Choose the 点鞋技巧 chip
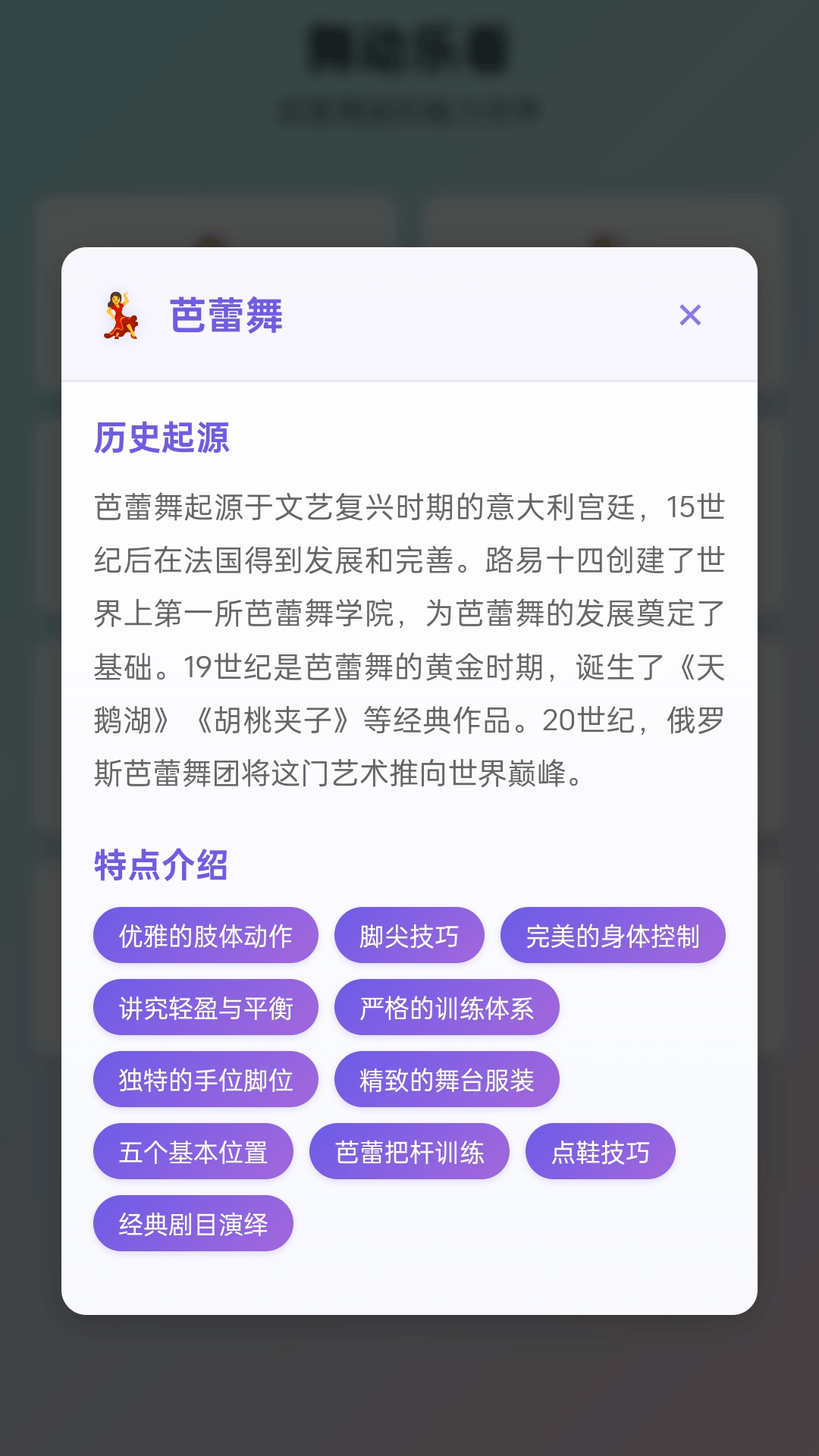 click(601, 1151)
